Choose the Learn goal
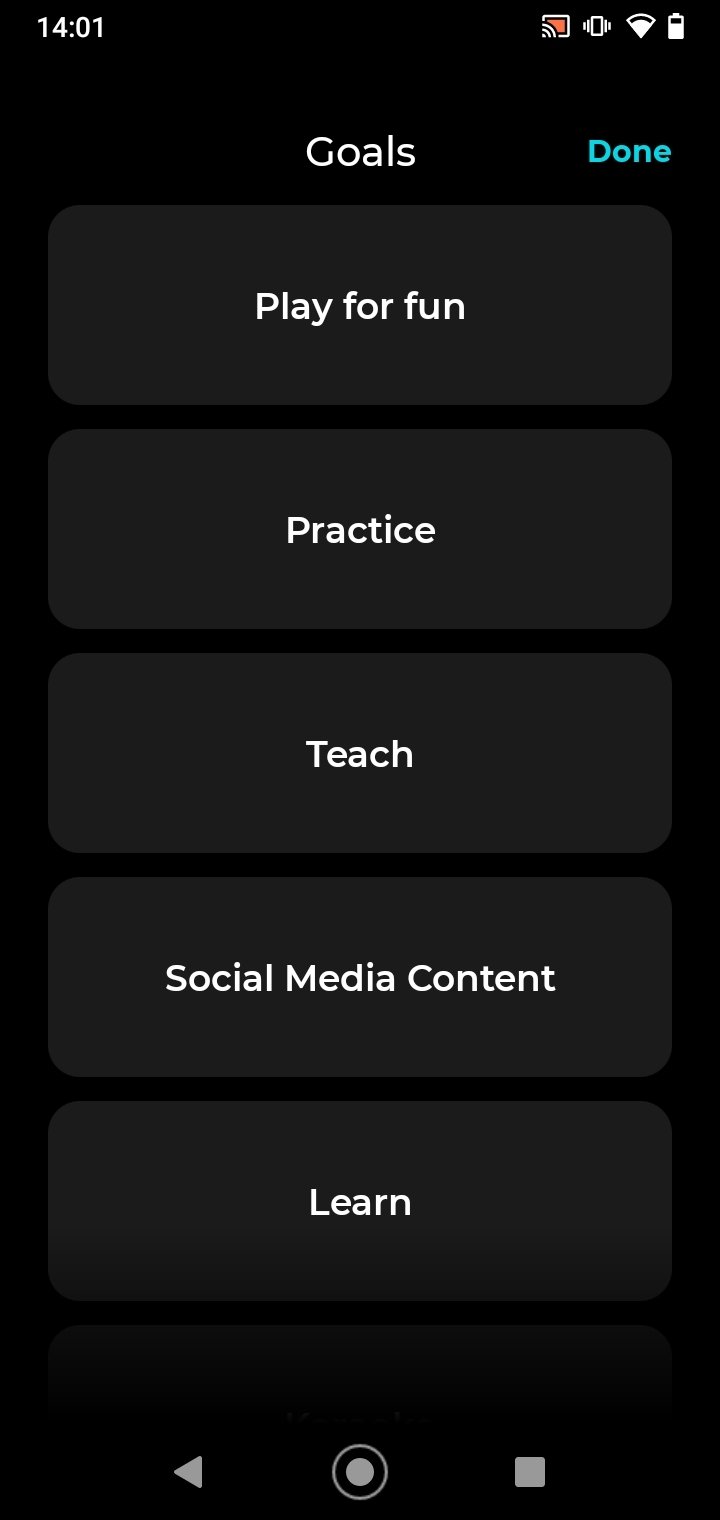This screenshot has width=720, height=1520. (x=360, y=1201)
